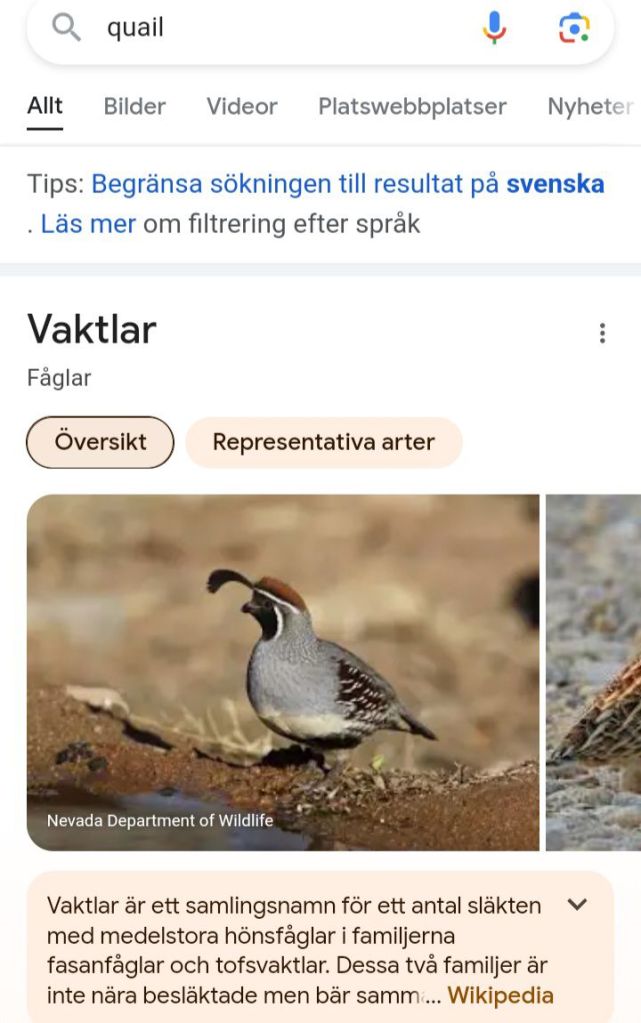
Task: Open the Nevada Department of Wildlife quail photo
Action: [283, 672]
